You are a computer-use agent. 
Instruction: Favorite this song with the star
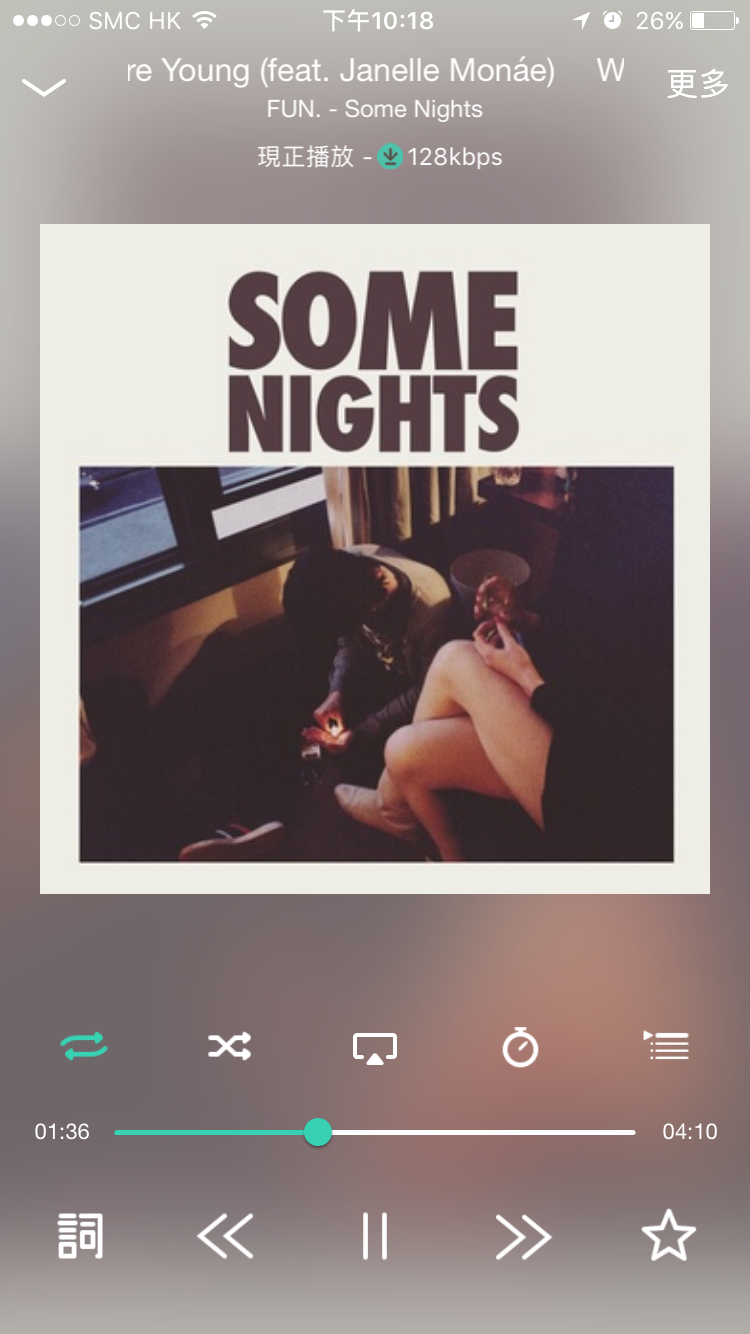click(668, 1237)
